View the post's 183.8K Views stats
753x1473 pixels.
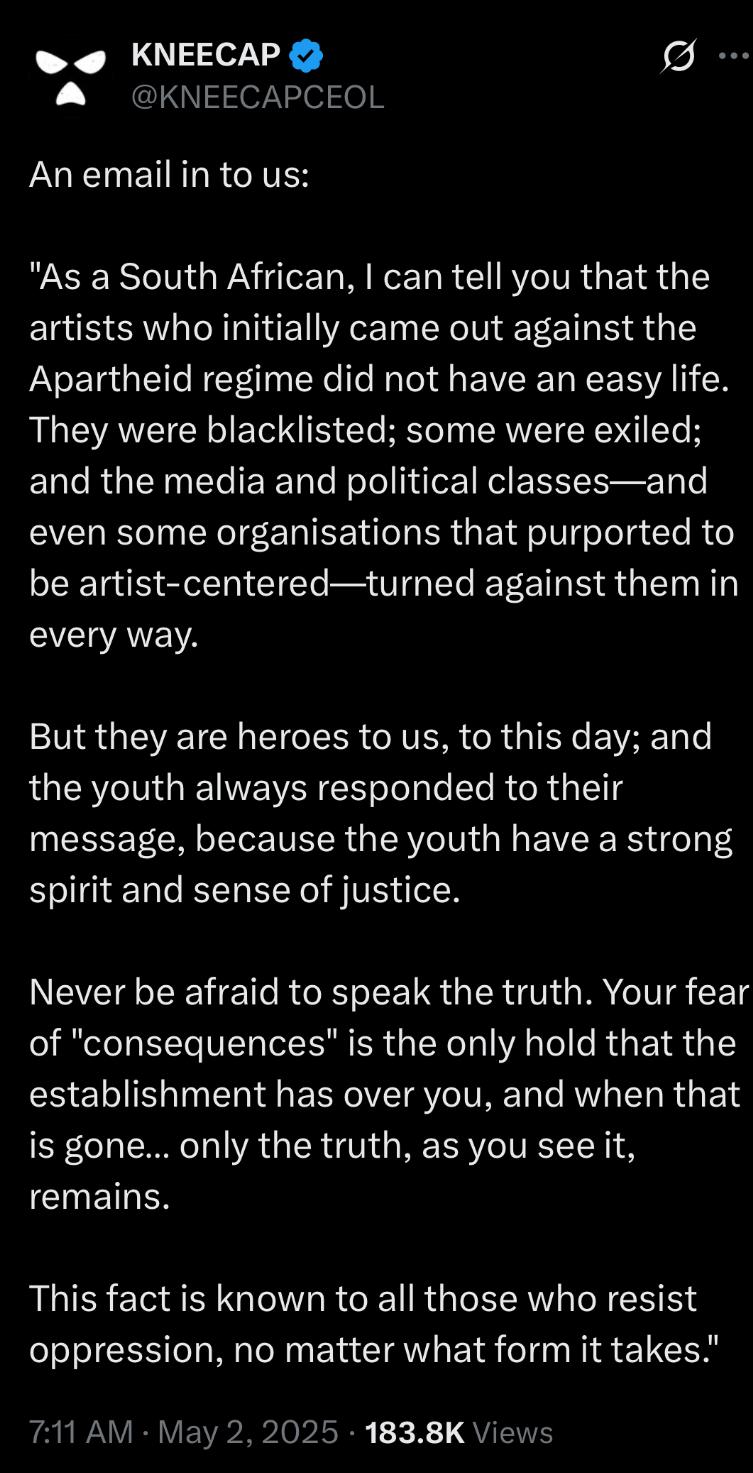click(459, 1432)
